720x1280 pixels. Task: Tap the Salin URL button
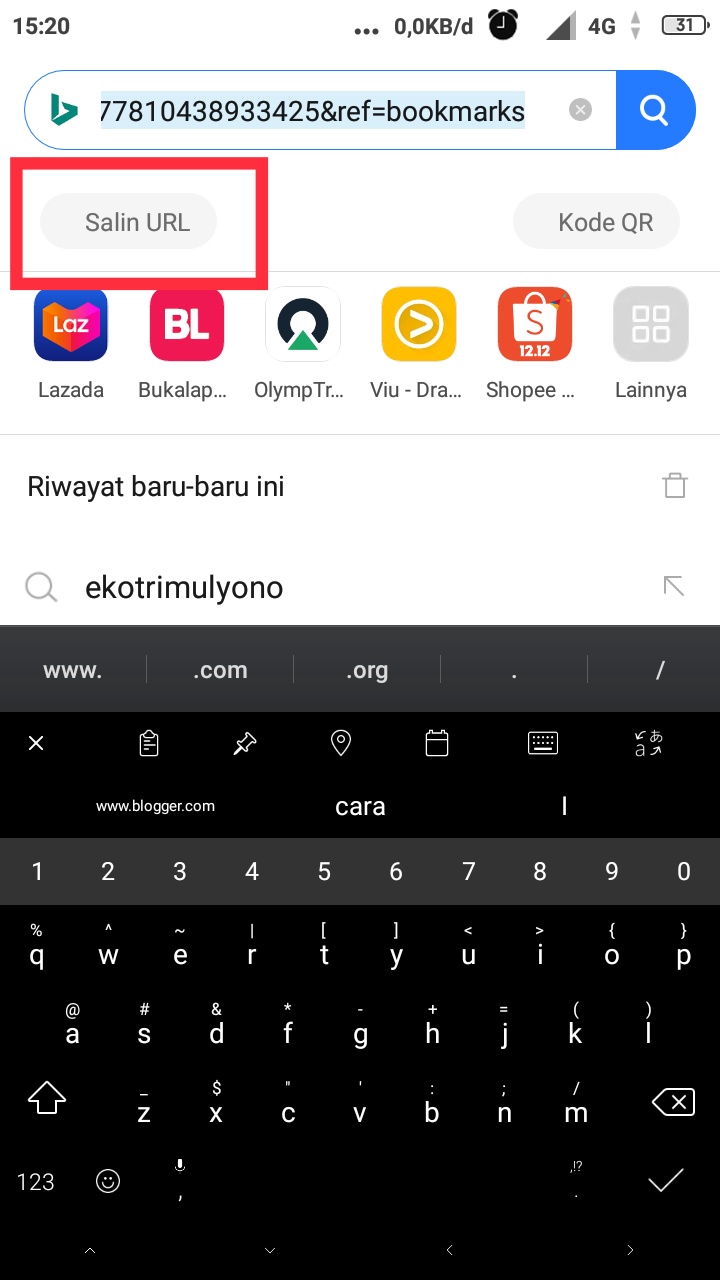(128, 221)
